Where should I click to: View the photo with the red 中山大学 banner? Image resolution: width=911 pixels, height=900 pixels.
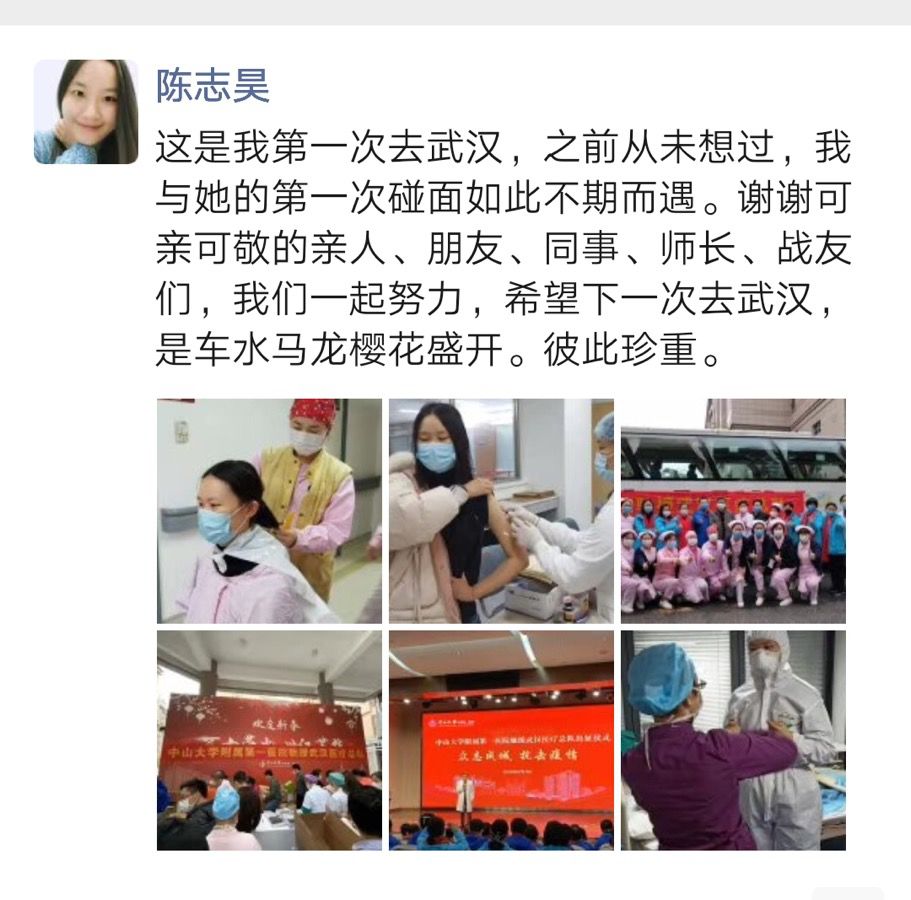pyautogui.click(x=269, y=740)
